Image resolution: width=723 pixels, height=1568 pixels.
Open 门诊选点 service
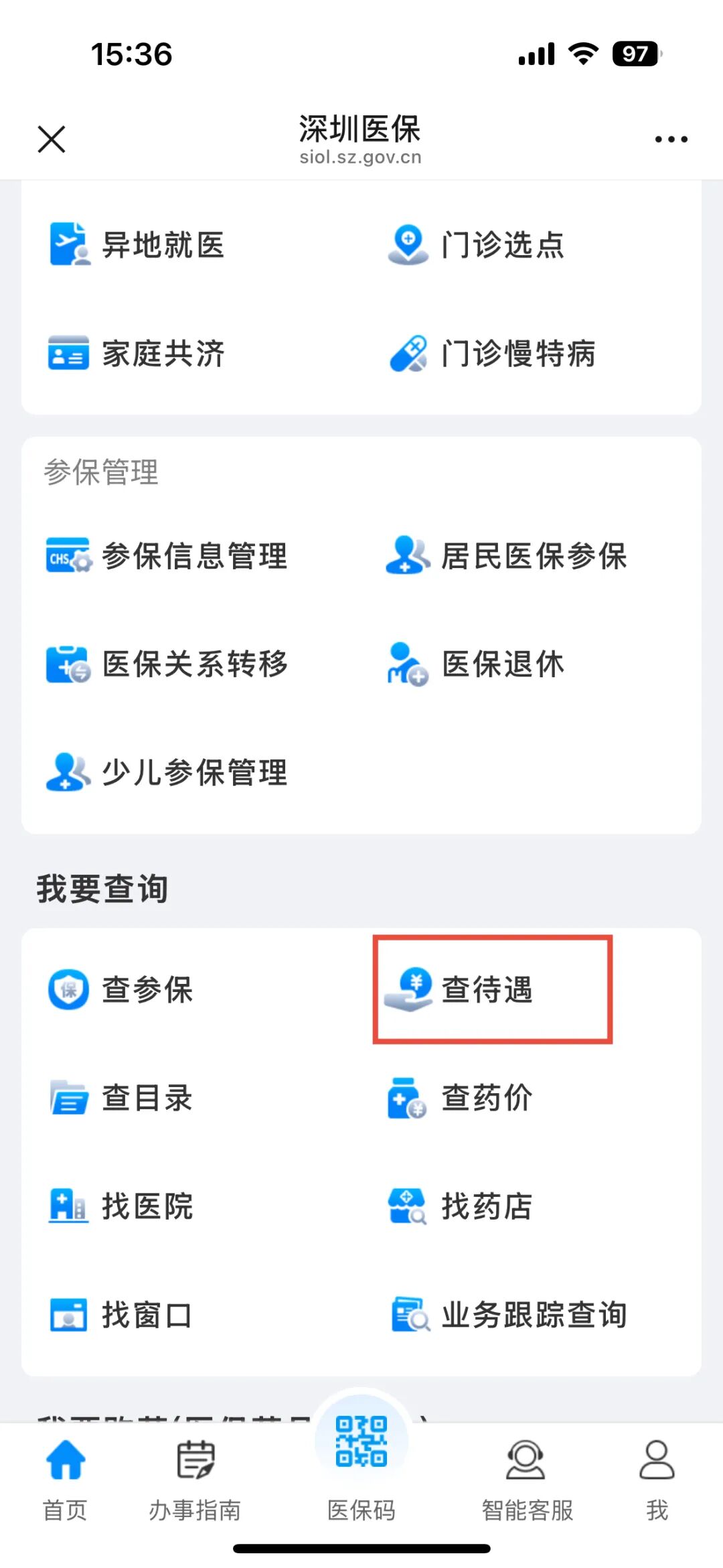click(x=475, y=245)
